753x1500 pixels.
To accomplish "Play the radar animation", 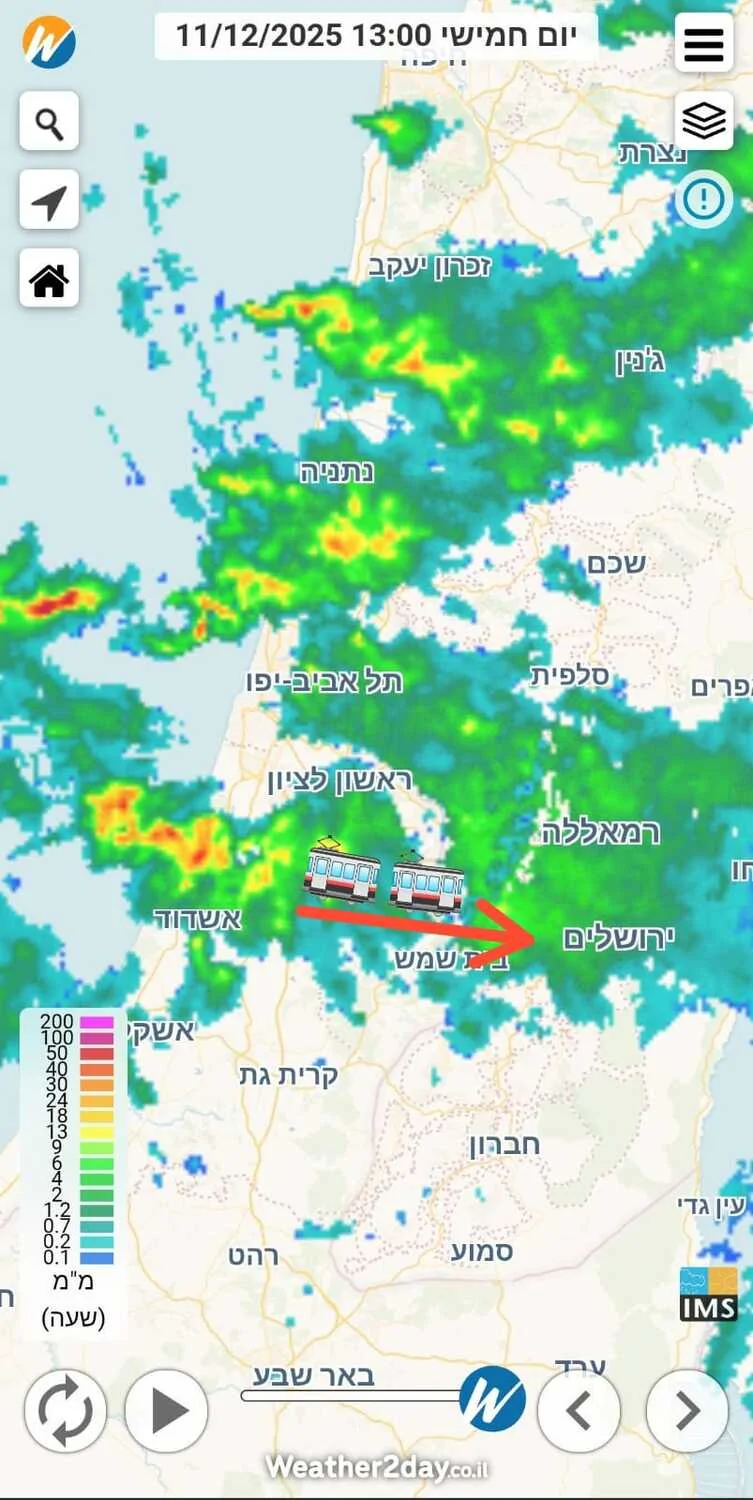I will point(166,1411).
